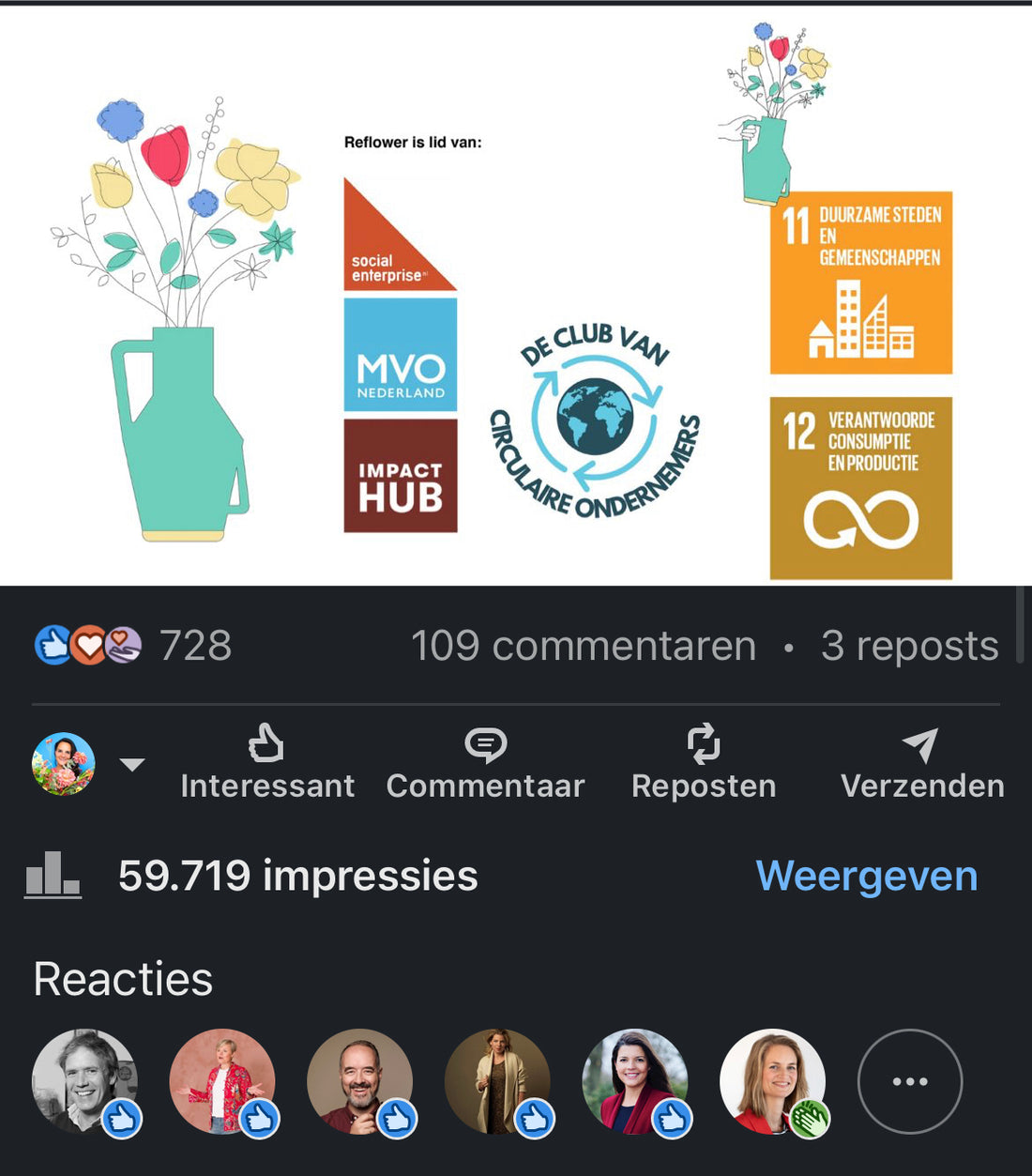Open the bearded man's reaction avatar
1032x1176 pixels.
359,1081
